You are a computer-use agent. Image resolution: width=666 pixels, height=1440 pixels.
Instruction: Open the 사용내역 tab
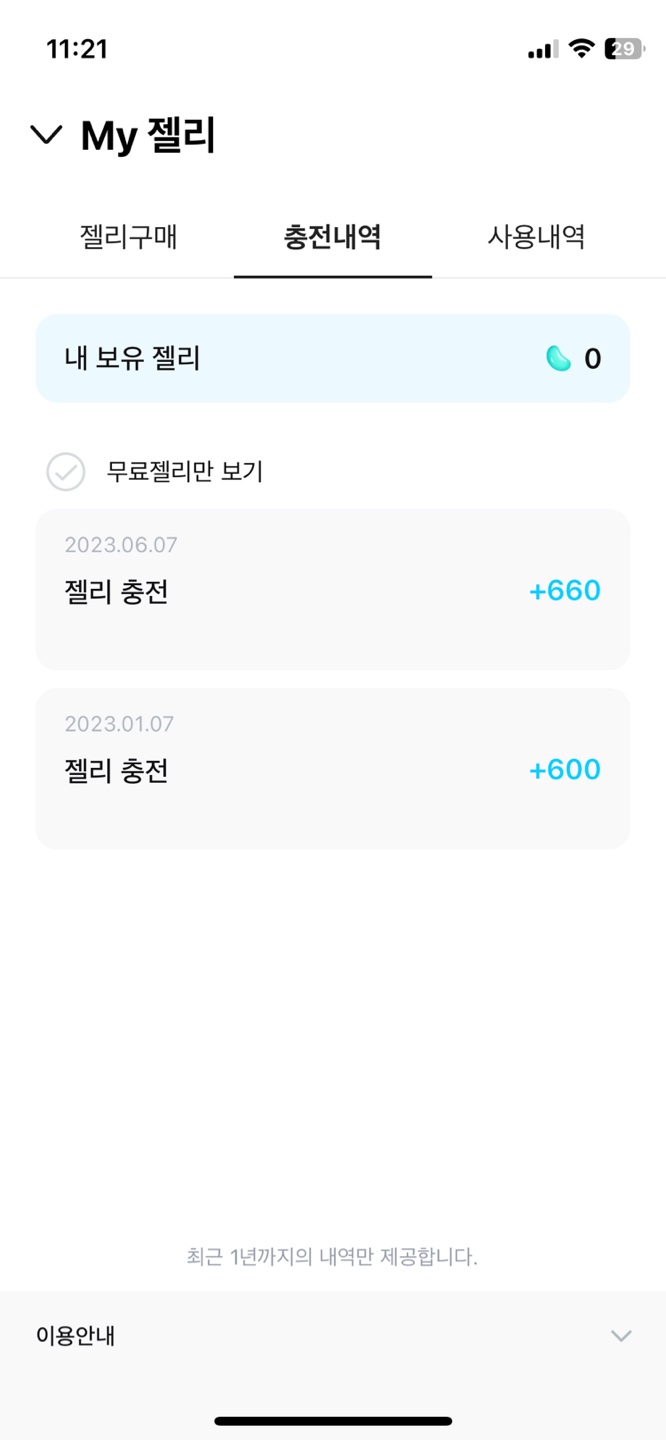coord(536,237)
